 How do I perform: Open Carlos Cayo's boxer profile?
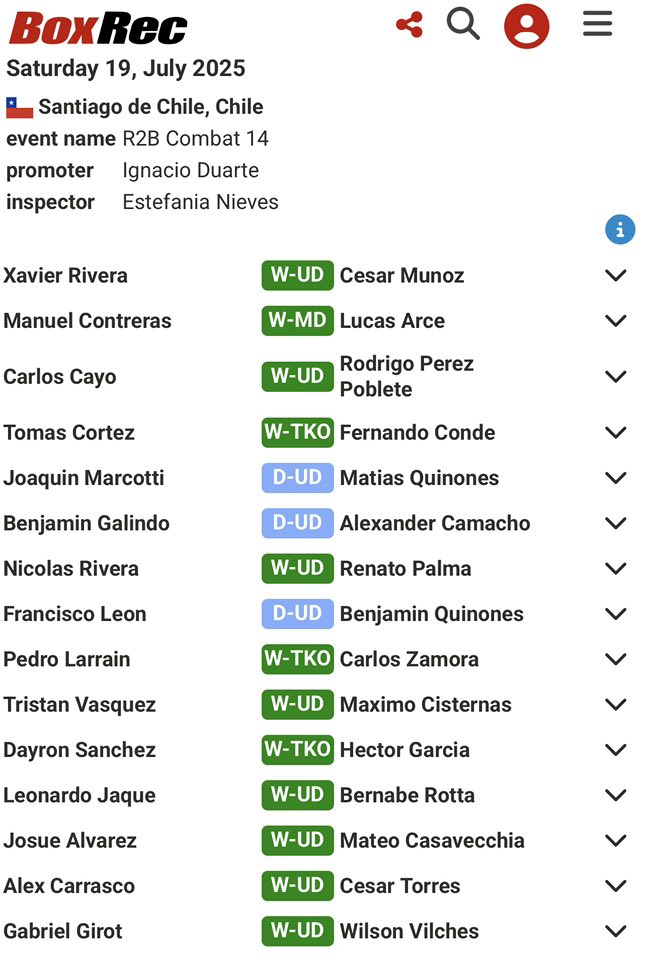point(60,377)
